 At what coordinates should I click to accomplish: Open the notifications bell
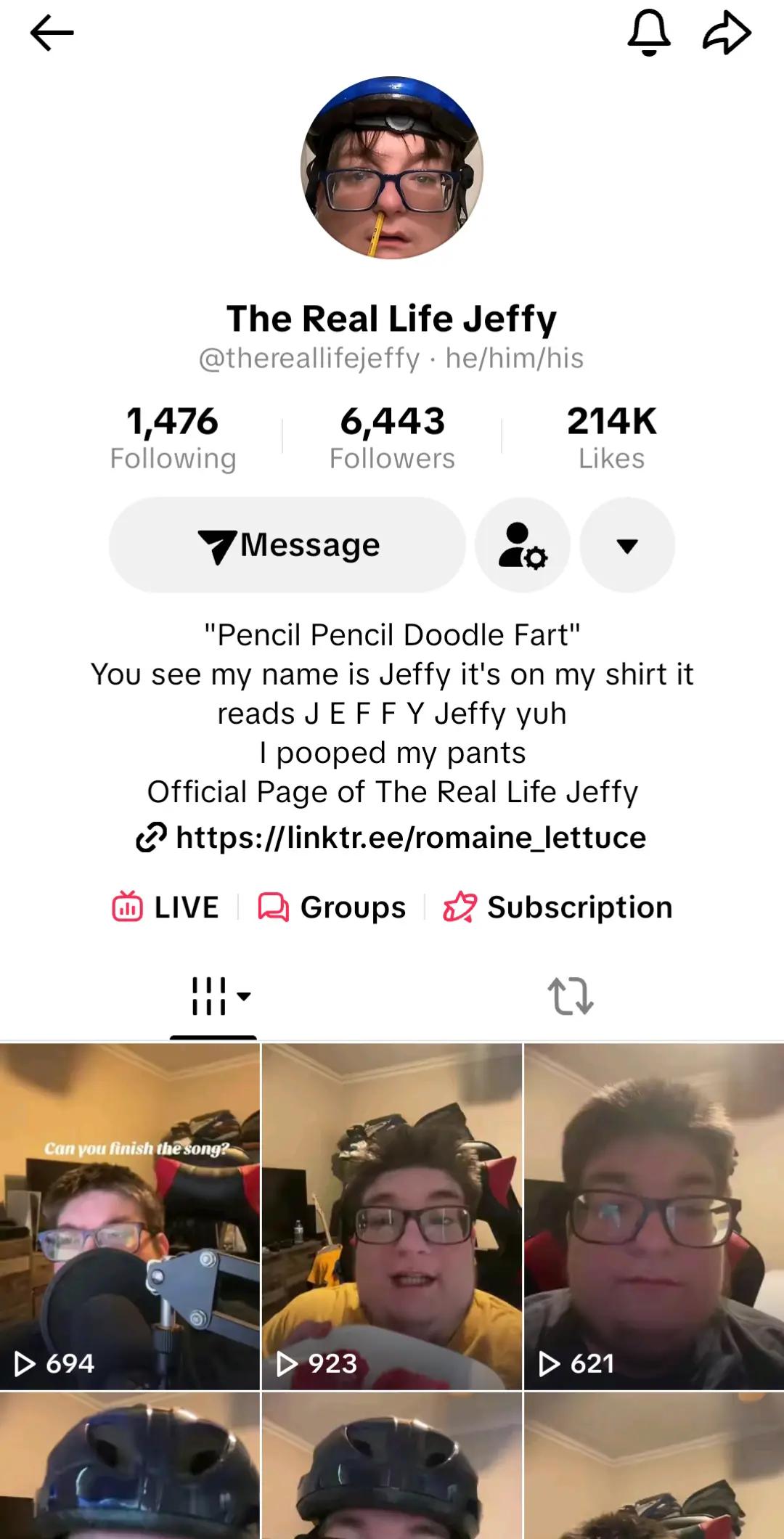click(x=648, y=33)
